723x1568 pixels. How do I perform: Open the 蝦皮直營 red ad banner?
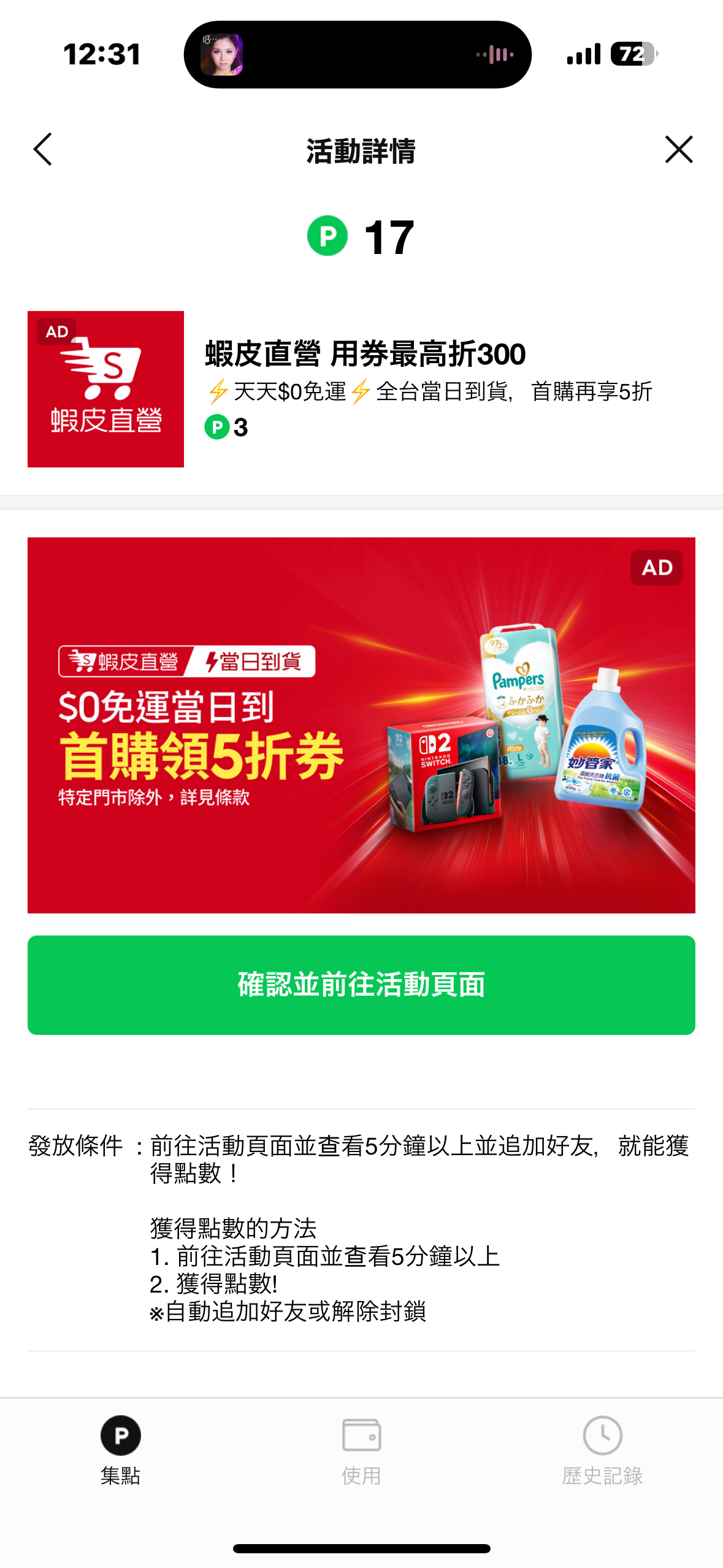tap(361, 725)
